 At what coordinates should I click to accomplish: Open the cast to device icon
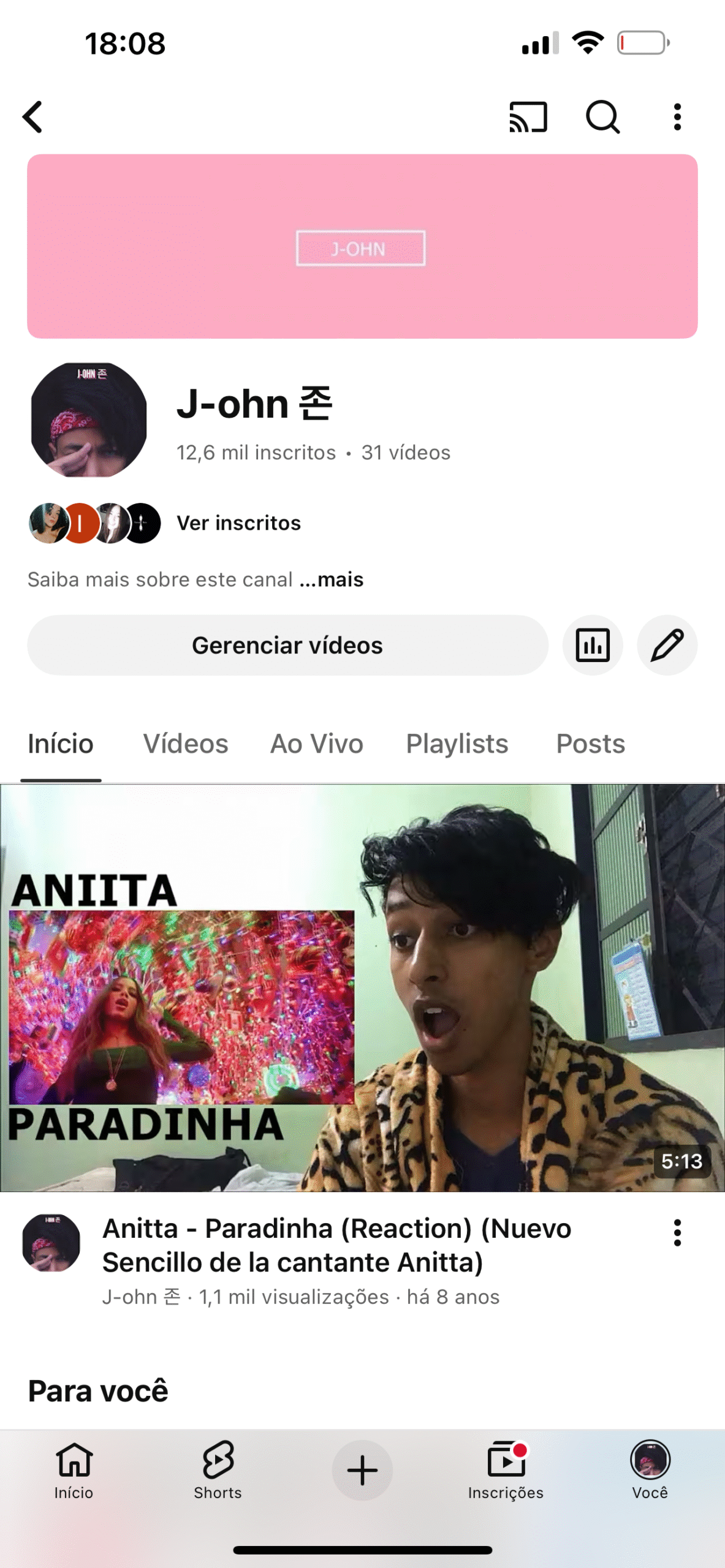528,117
